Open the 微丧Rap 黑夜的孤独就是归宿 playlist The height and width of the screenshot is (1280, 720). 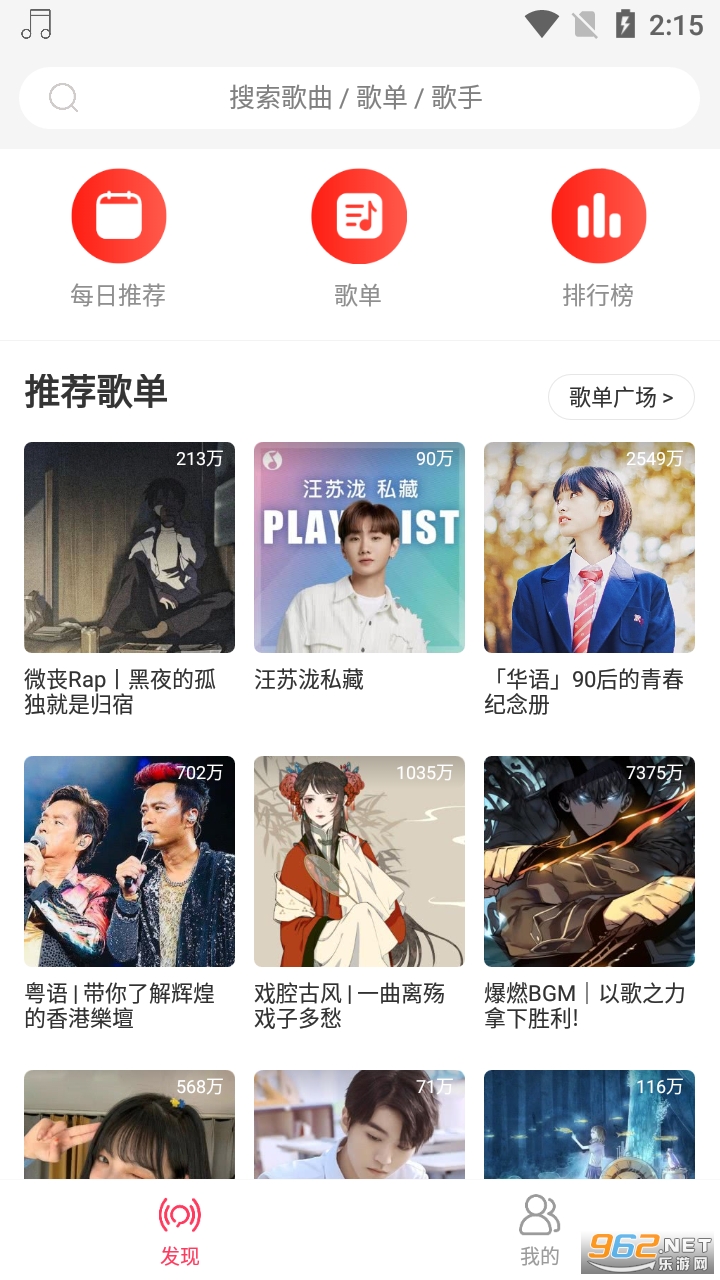tap(129, 548)
